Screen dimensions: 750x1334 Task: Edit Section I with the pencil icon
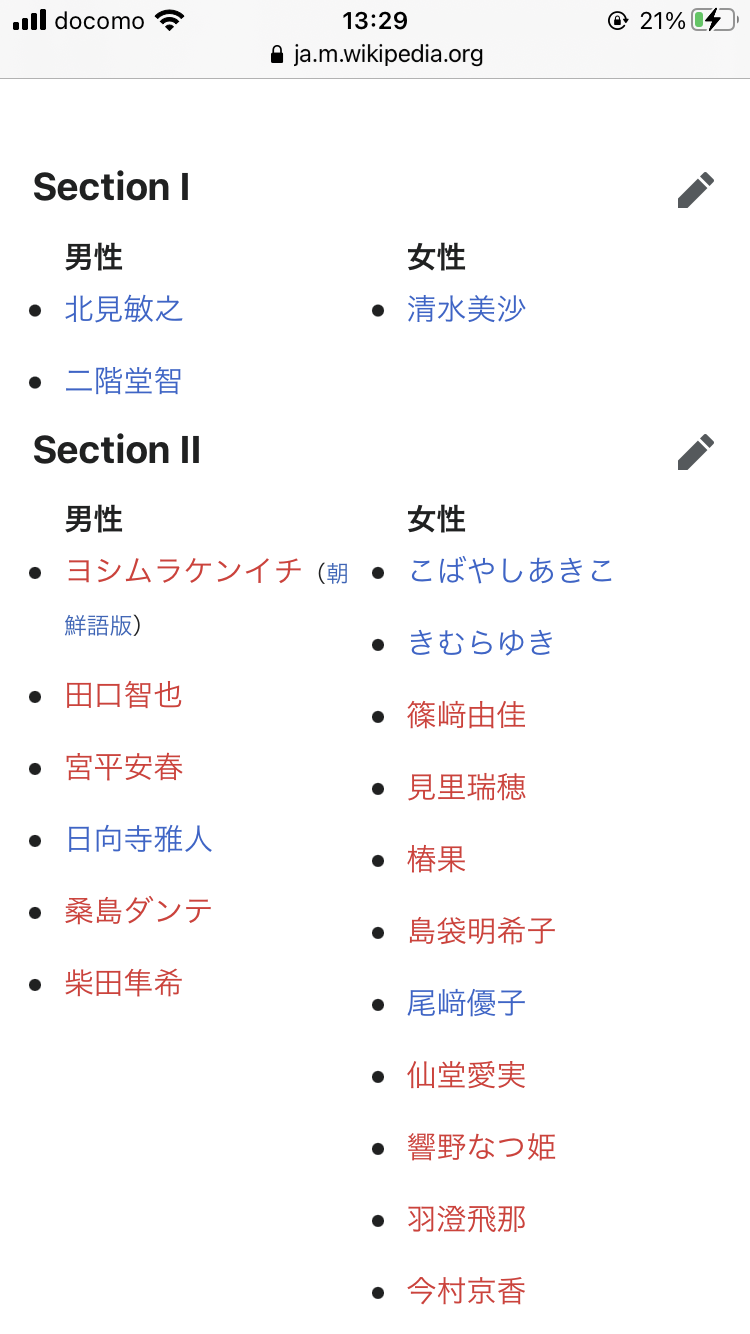coord(696,189)
